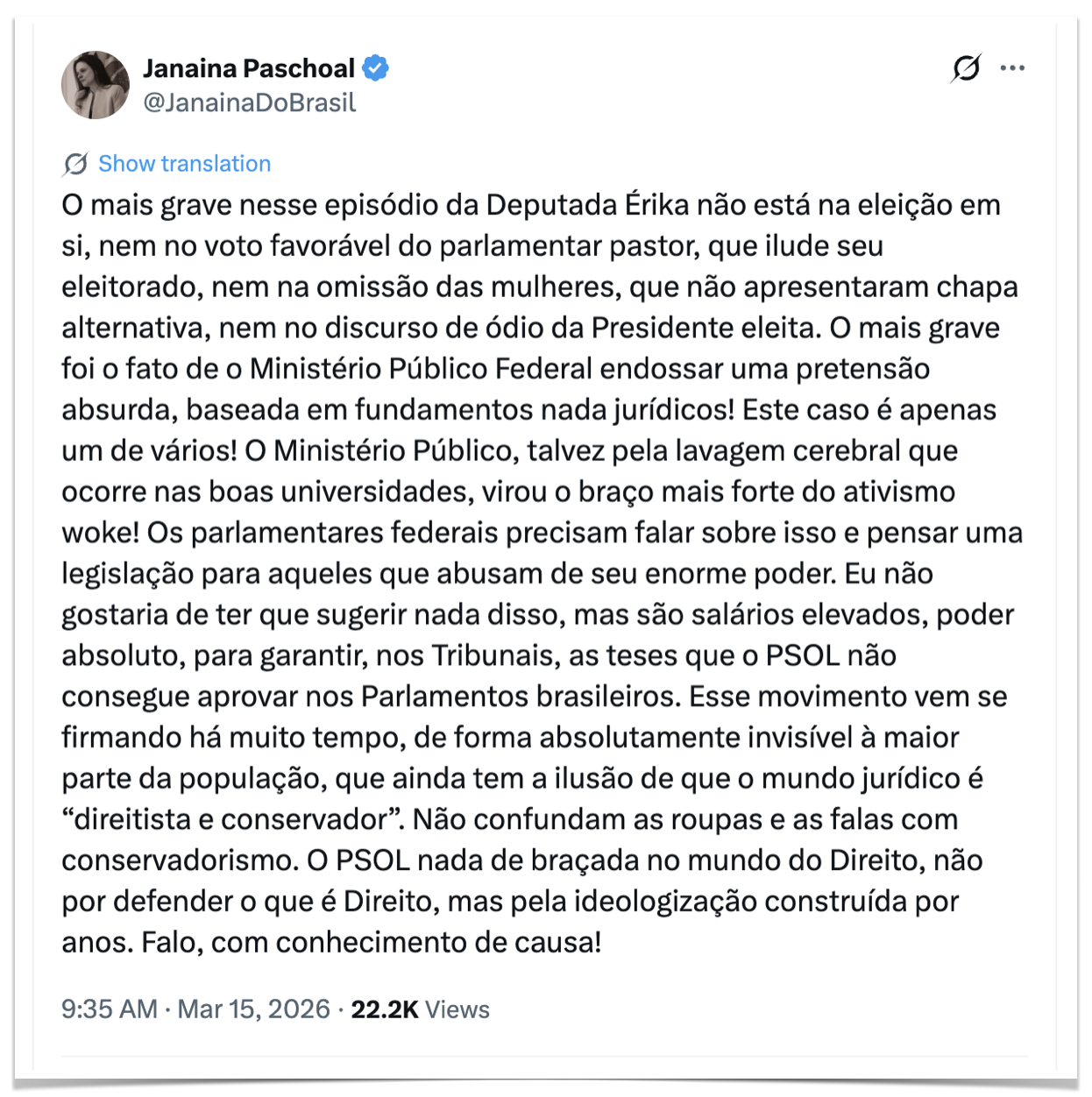Show translation of this post
Viewport: 1092px width, 1097px height.
click(184, 164)
